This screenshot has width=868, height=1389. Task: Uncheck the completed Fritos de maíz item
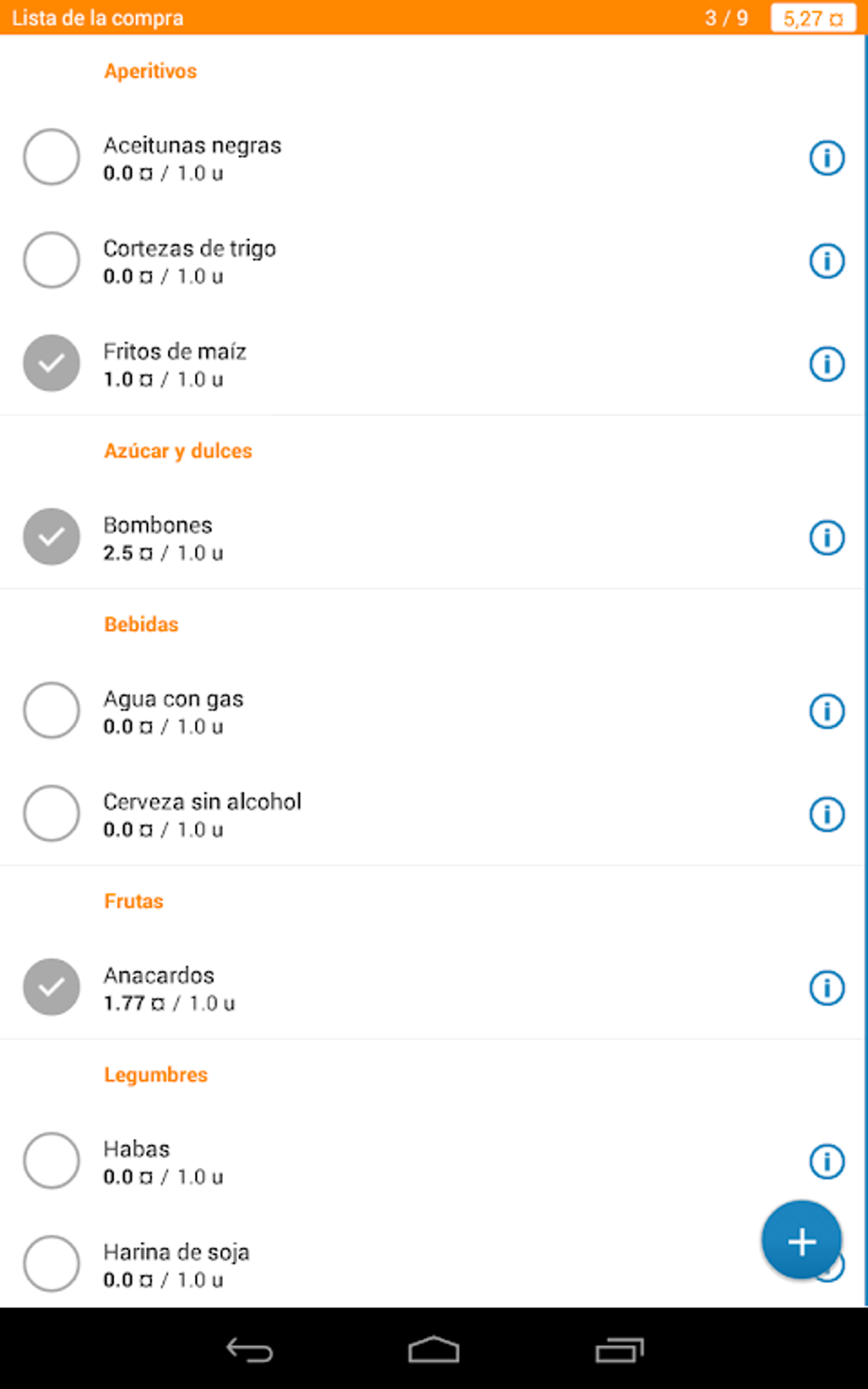tap(51, 362)
